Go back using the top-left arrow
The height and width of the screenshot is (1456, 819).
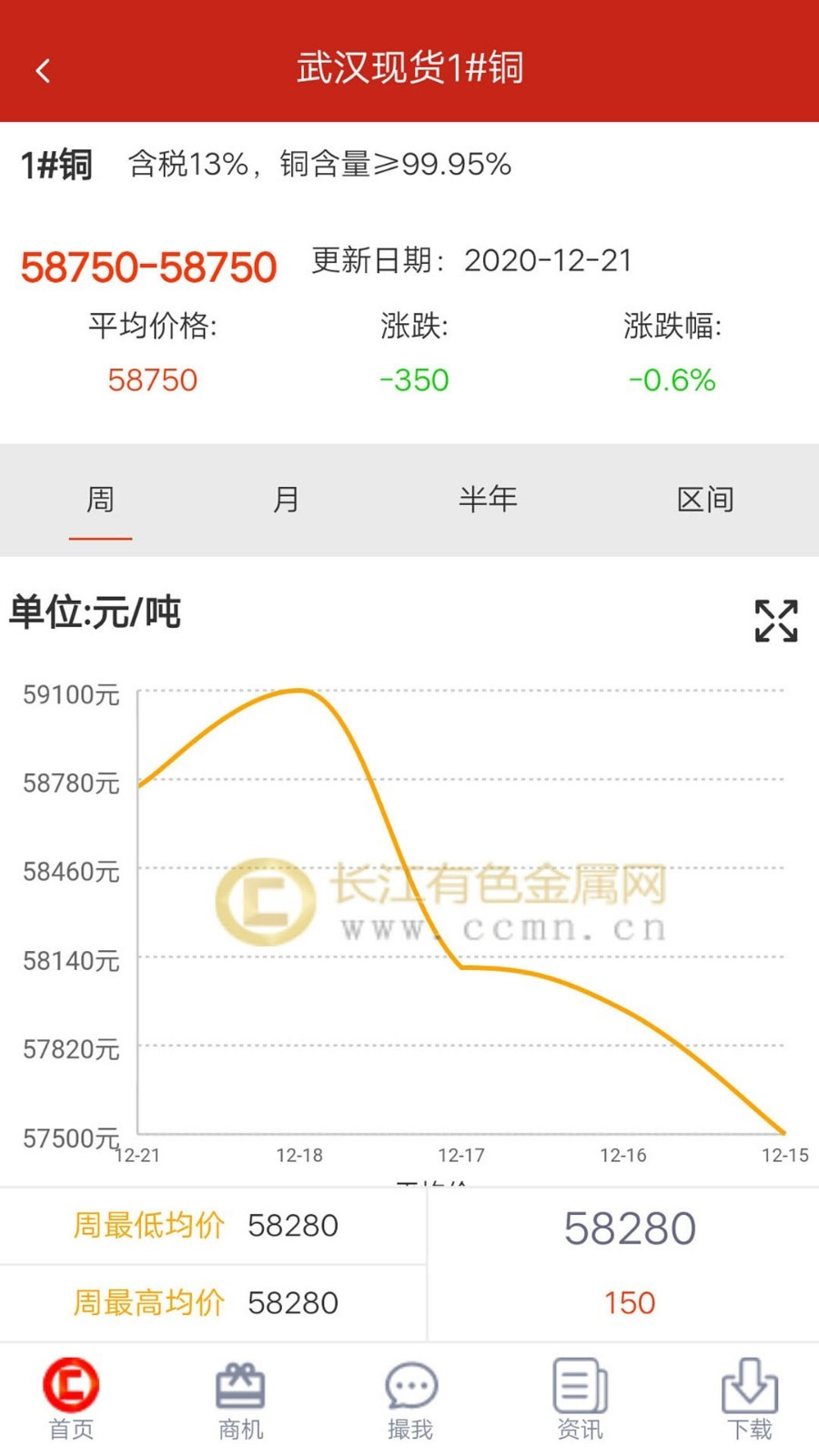pos(43,70)
